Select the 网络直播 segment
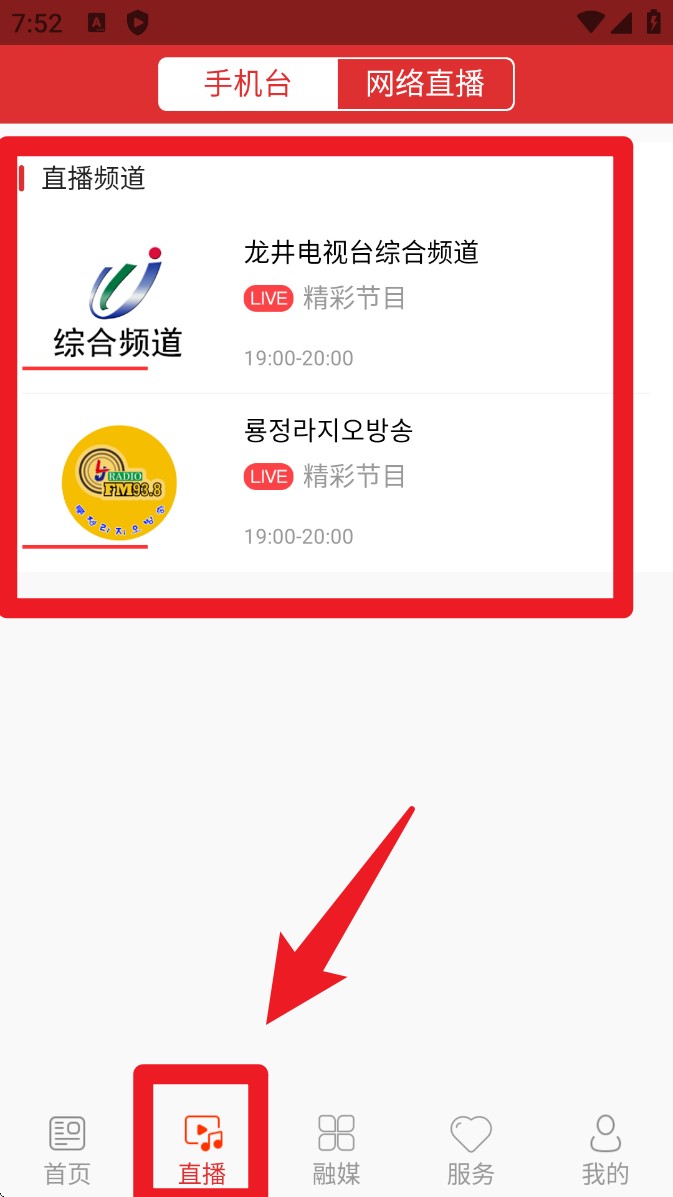The width and height of the screenshot is (673, 1197). coord(425,84)
